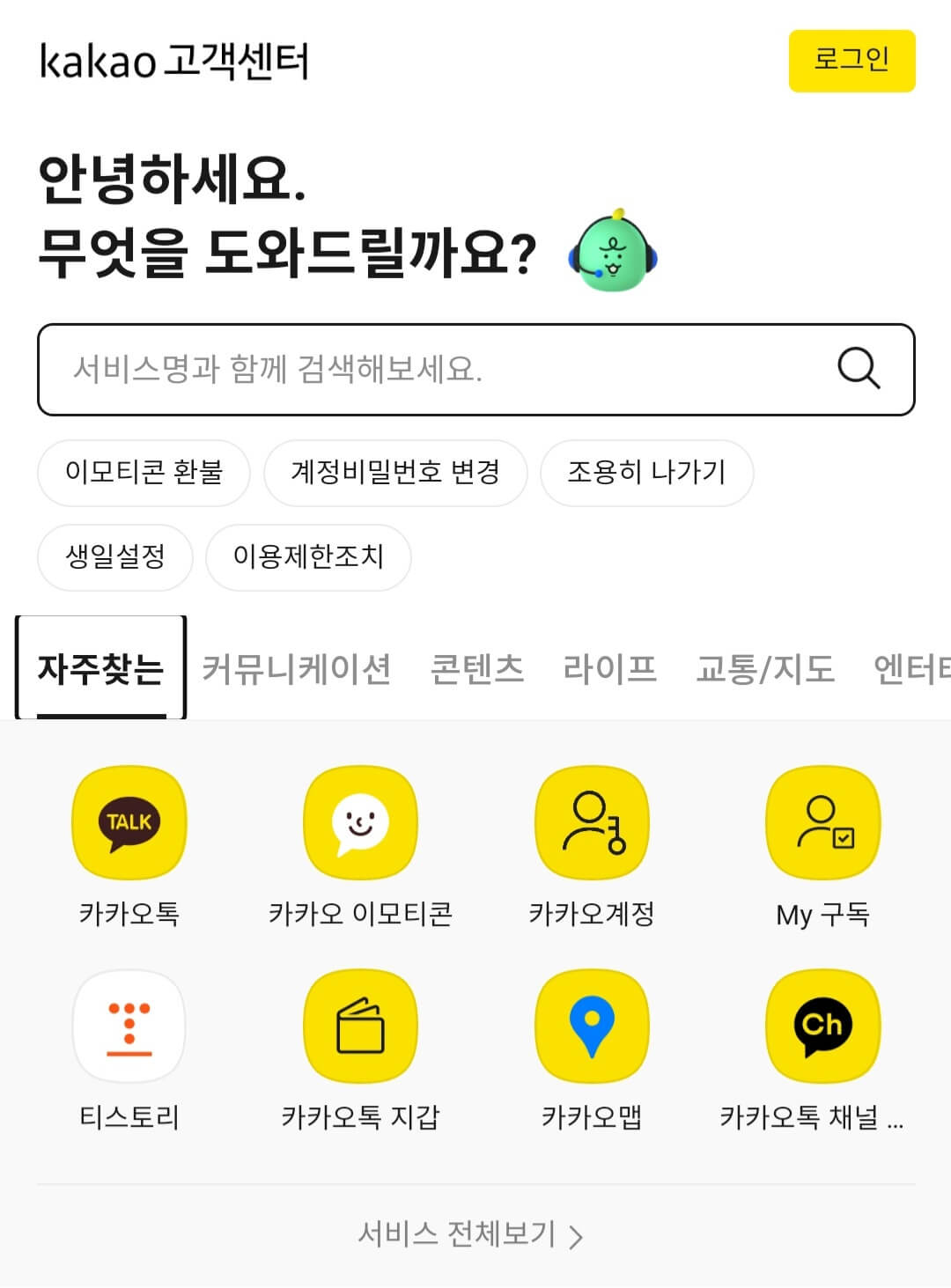Viewport: 951px width, 1288px height.
Task: Click the 카카오톡 채널 Ch icon
Action: 822,1026
